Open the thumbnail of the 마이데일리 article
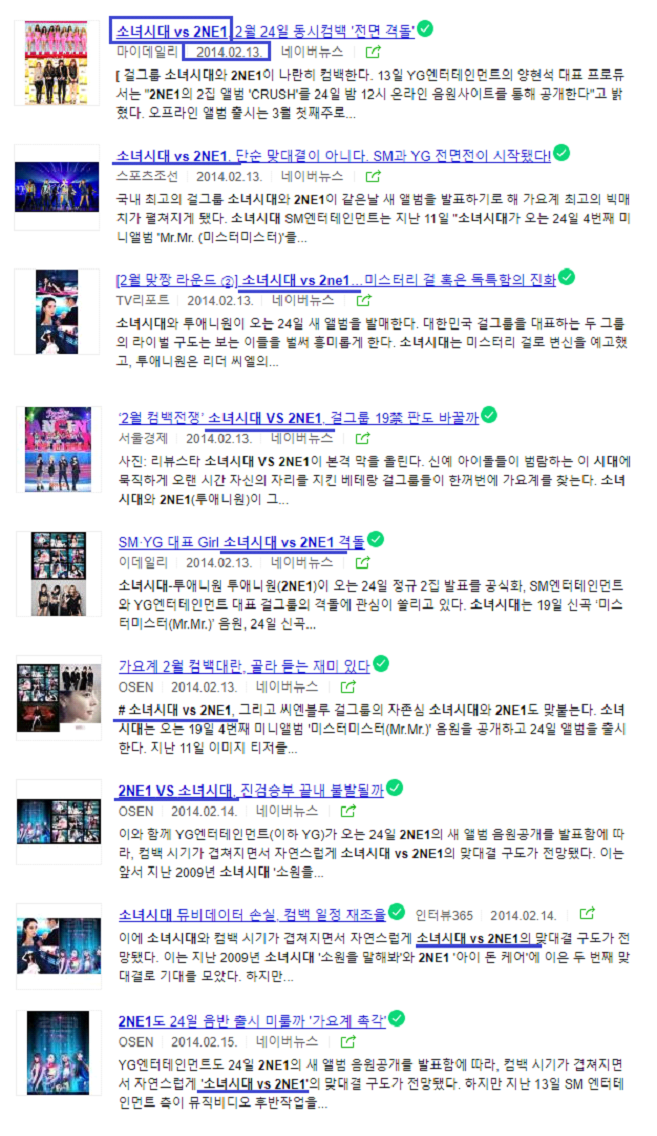 pyautogui.click(x=56, y=65)
